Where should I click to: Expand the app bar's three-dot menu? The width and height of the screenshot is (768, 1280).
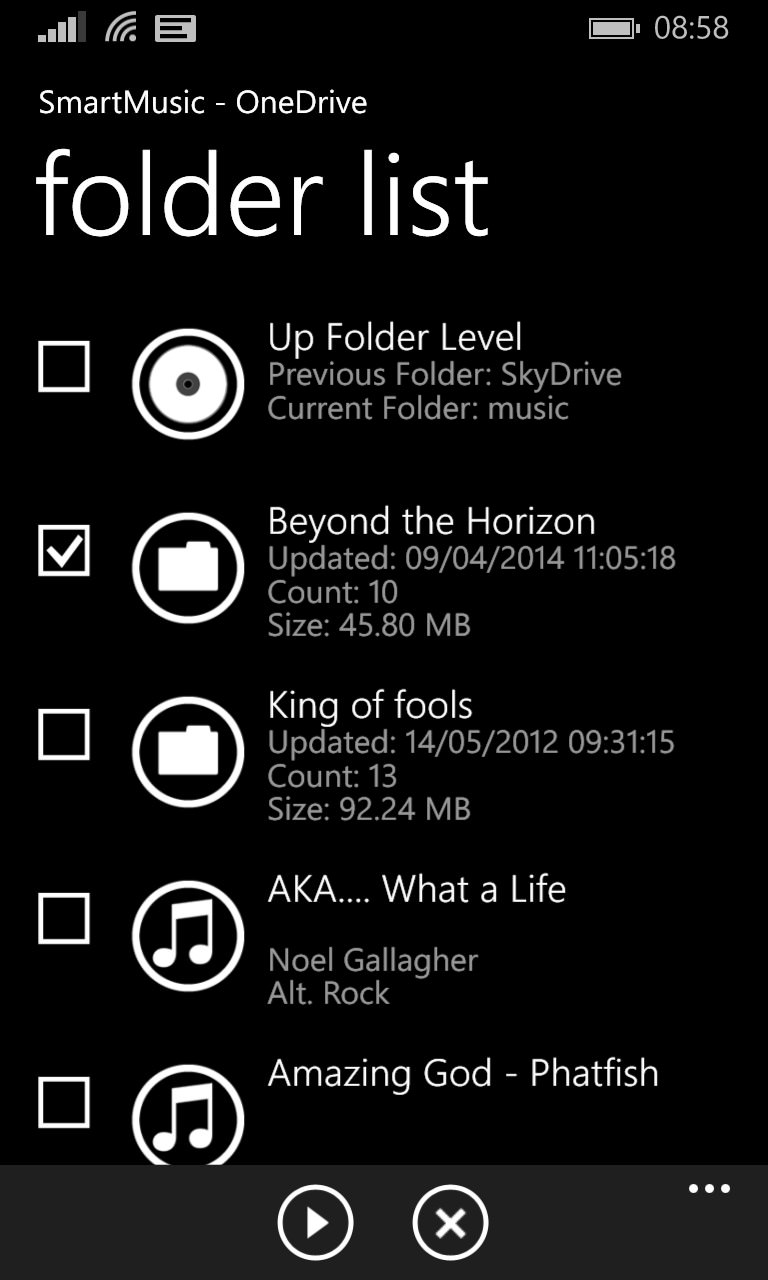tap(709, 1189)
